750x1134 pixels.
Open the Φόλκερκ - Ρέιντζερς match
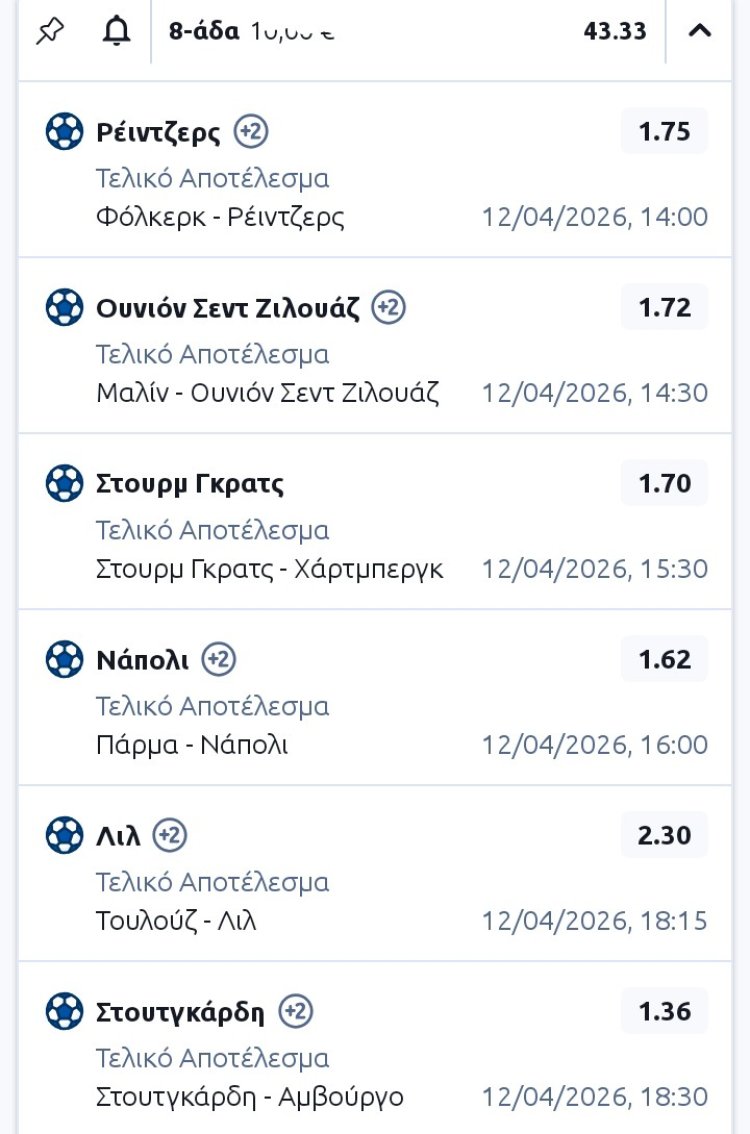(x=220, y=217)
